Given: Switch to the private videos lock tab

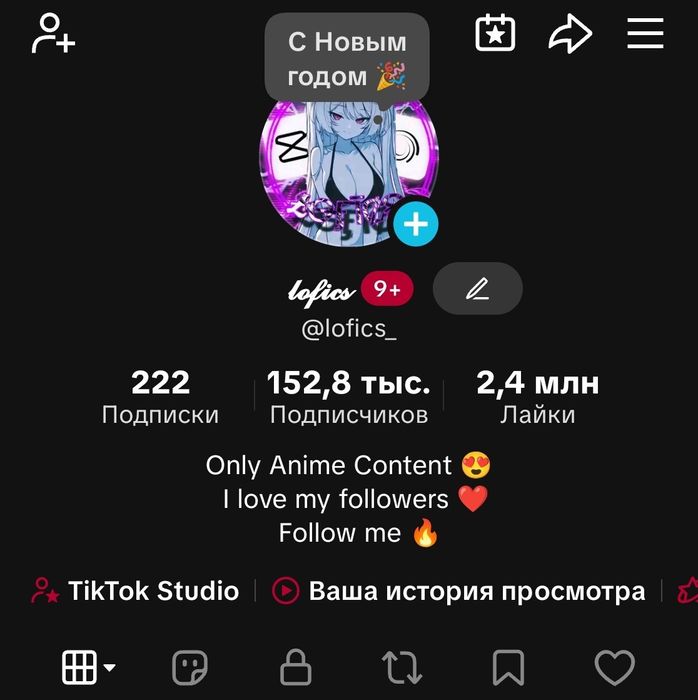Looking at the screenshot, I should (x=295, y=667).
